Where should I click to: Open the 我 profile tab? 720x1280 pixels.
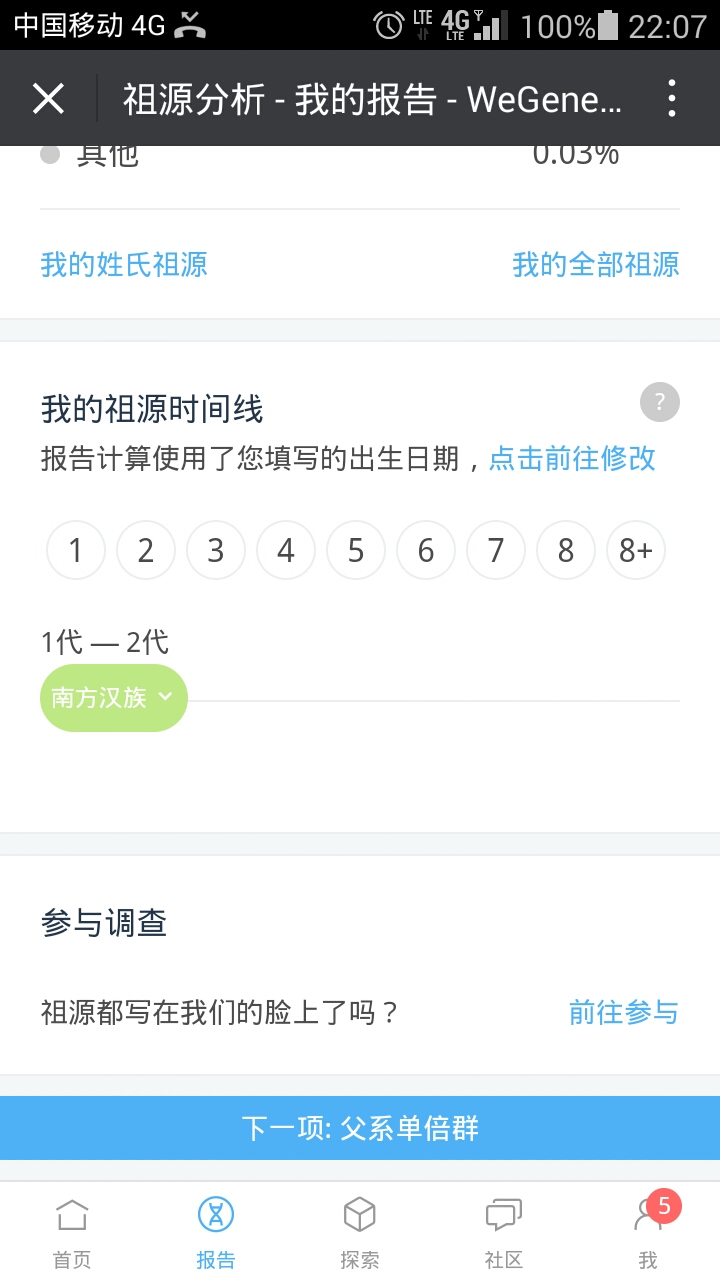(x=648, y=1232)
